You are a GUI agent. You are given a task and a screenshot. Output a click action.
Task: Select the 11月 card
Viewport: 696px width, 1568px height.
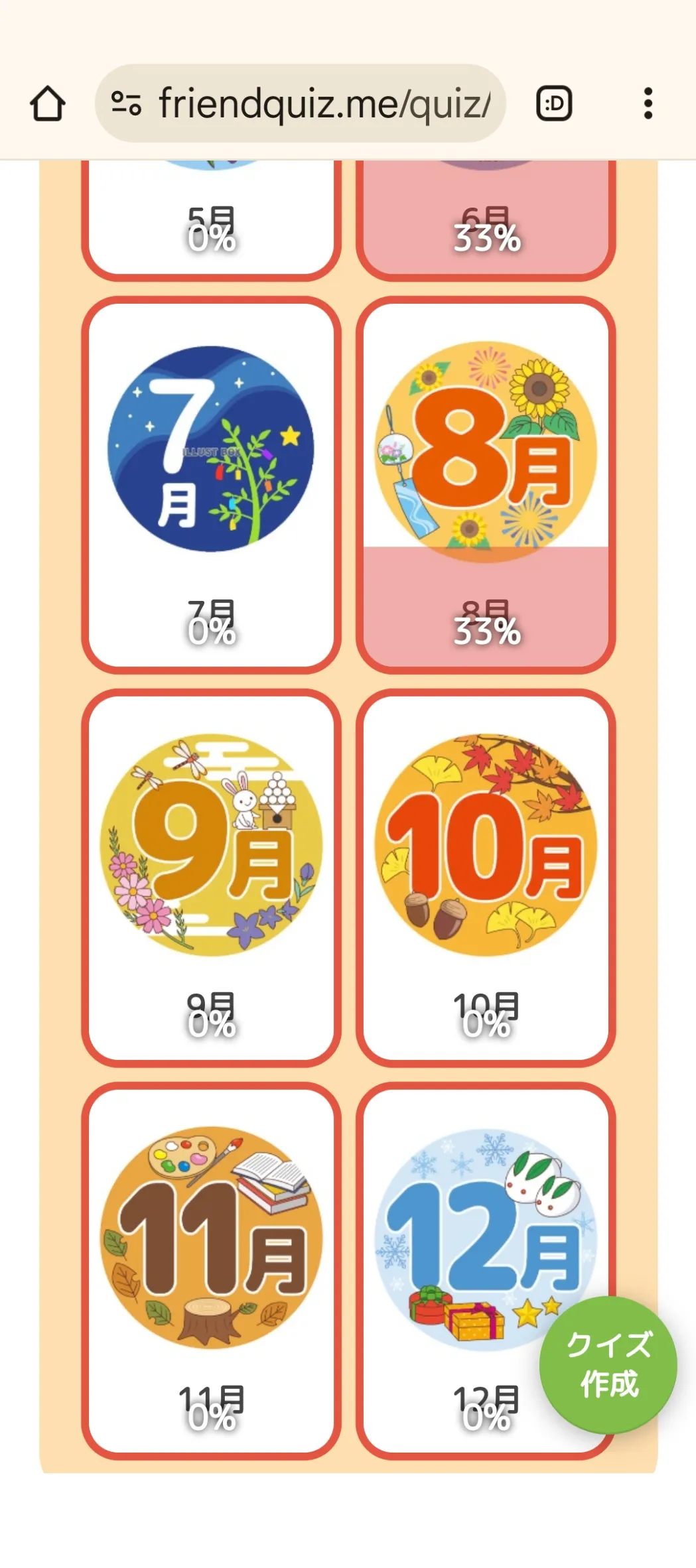[211, 1271]
